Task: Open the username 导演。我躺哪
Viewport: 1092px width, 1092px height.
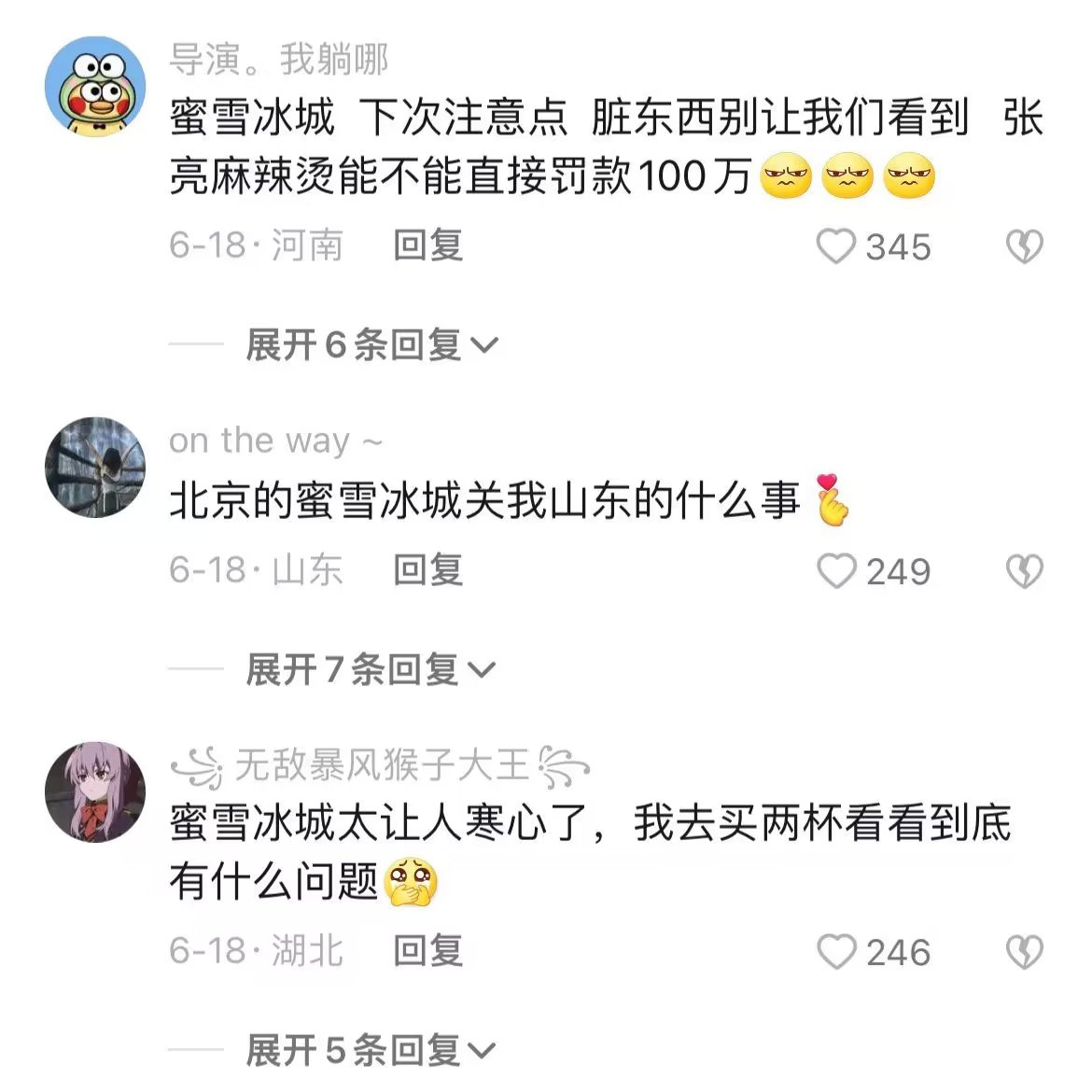Action: [x=278, y=60]
